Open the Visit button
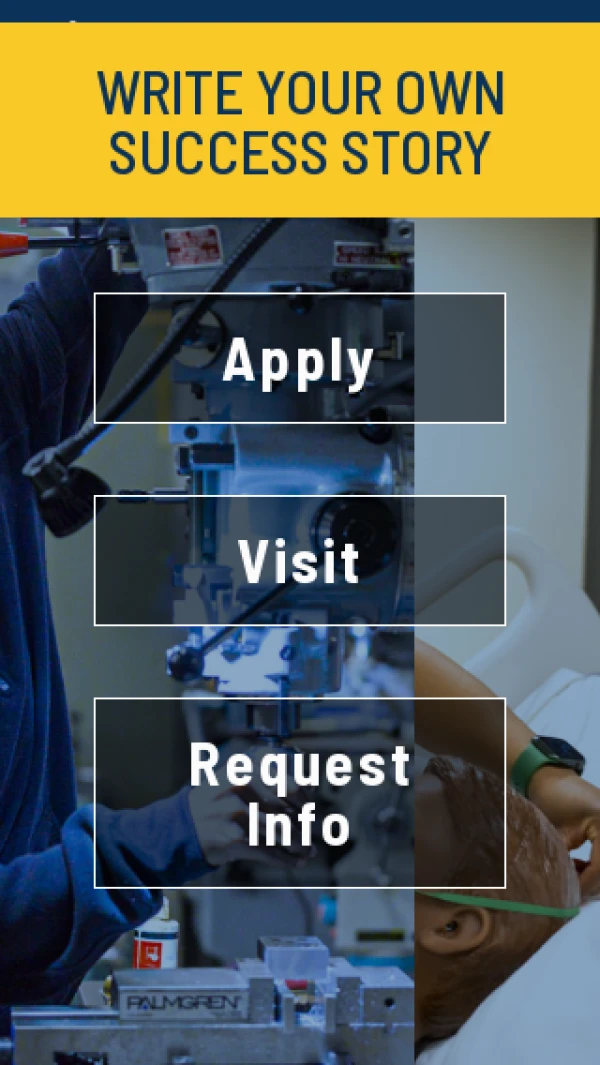This screenshot has height=1065, width=600. tap(300, 560)
